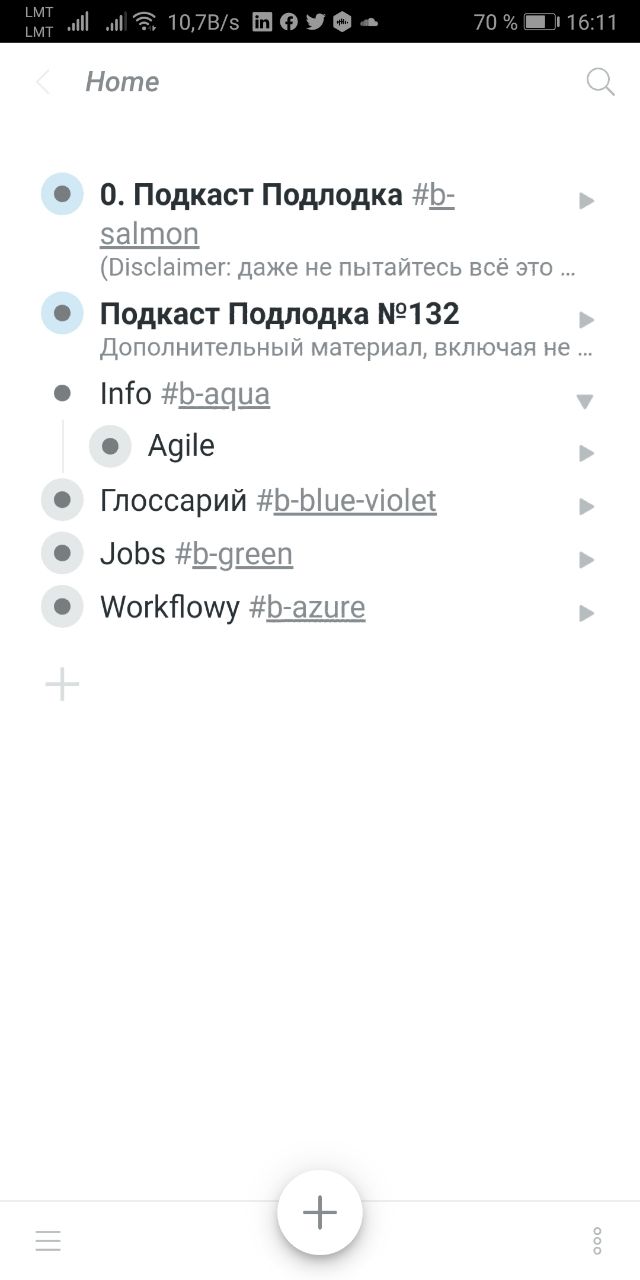Expand the Agile item's arrow
Viewport: 640px width, 1280px height.
click(587, 453)
